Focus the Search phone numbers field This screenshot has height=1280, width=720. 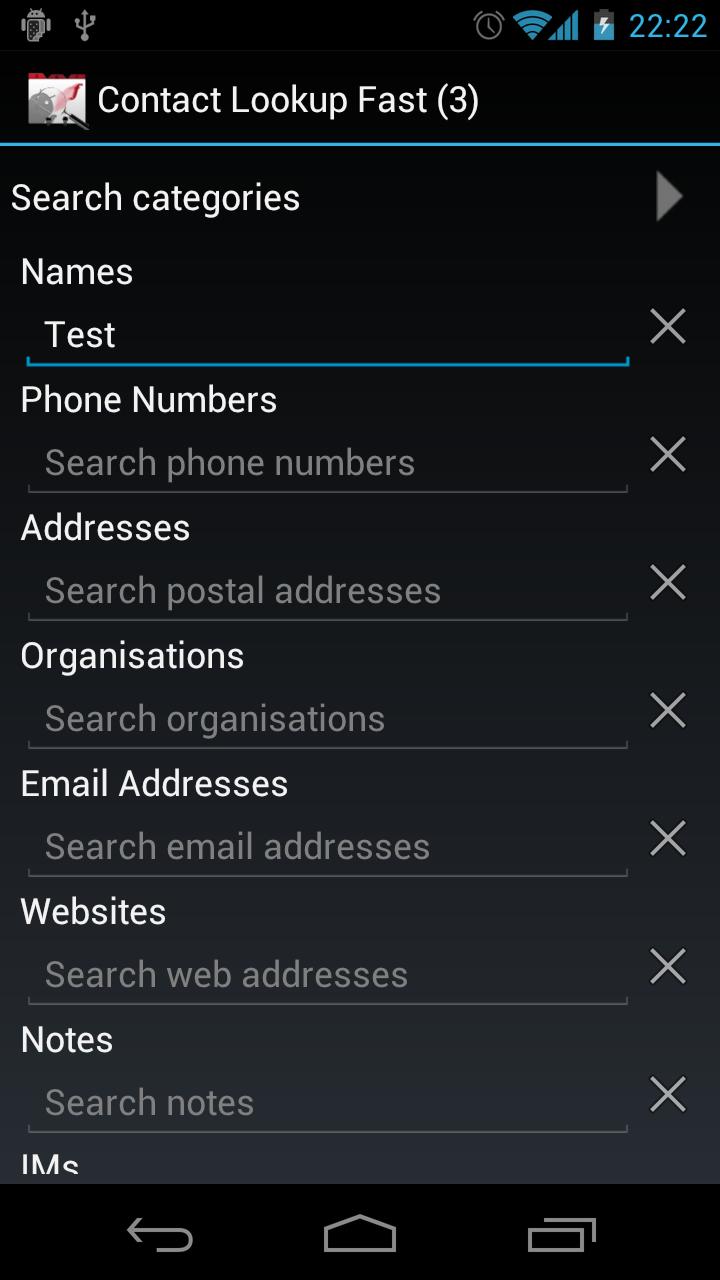pos(327,463)
